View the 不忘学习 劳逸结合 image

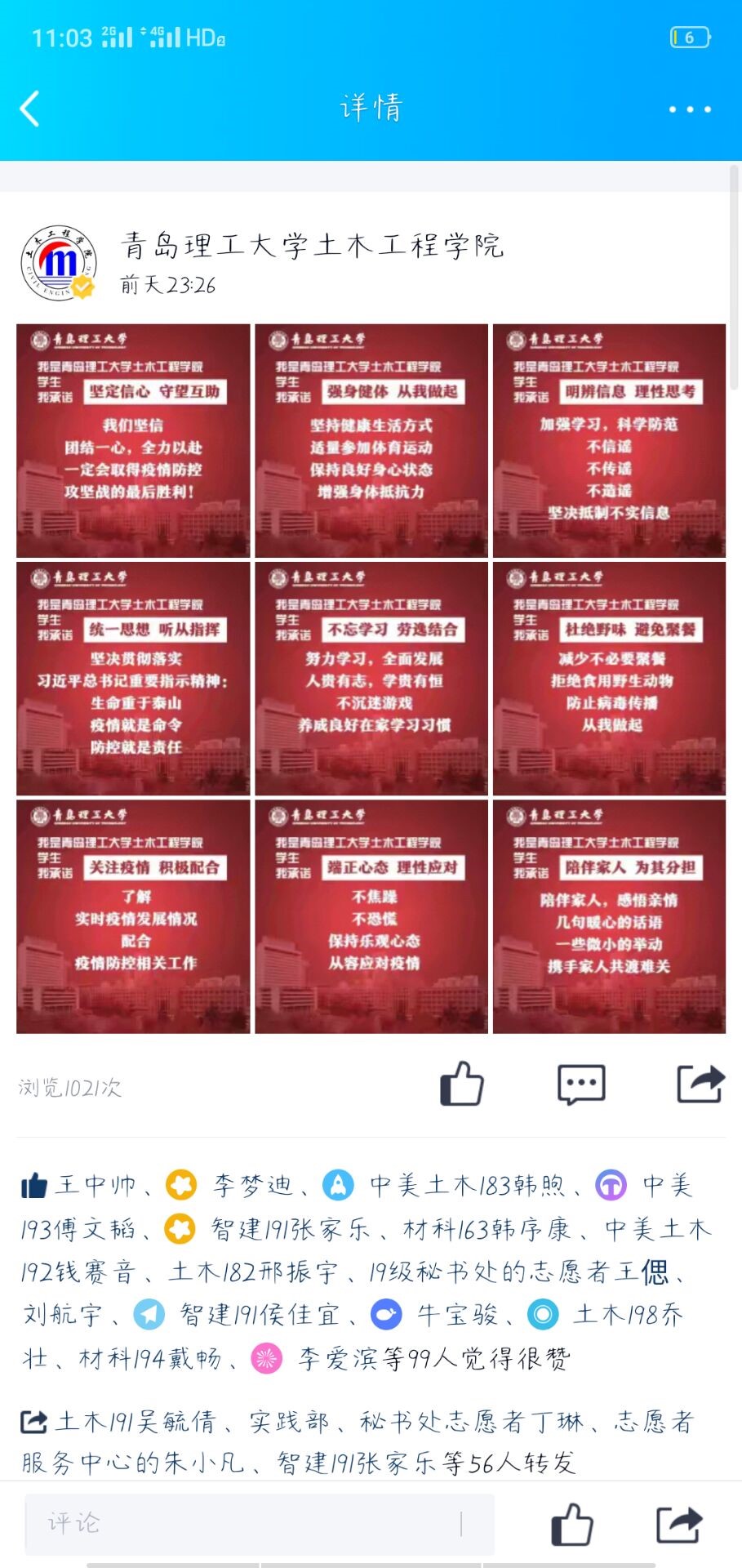371,679
